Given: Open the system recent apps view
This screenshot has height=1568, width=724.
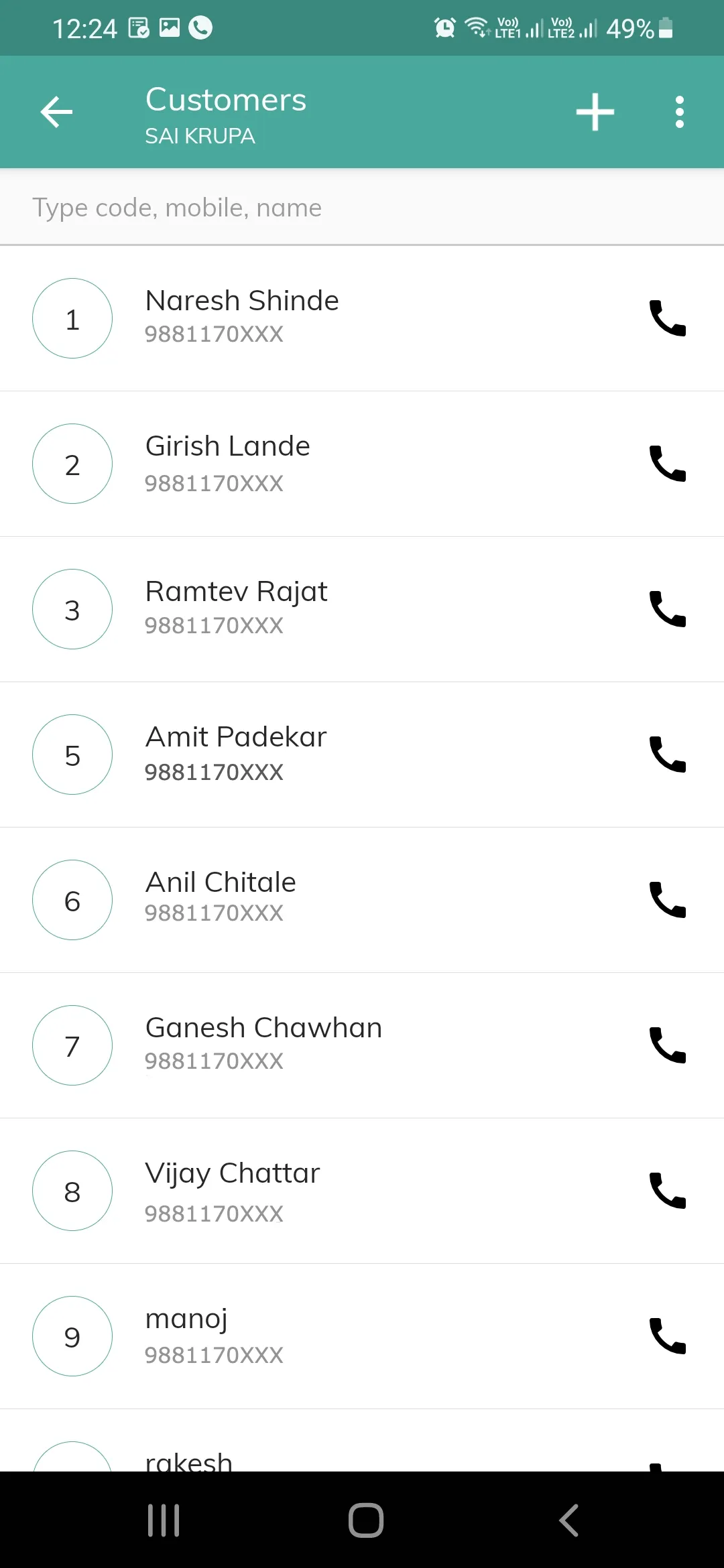Looking at the screenshot, I should [x=164, y=1520].
